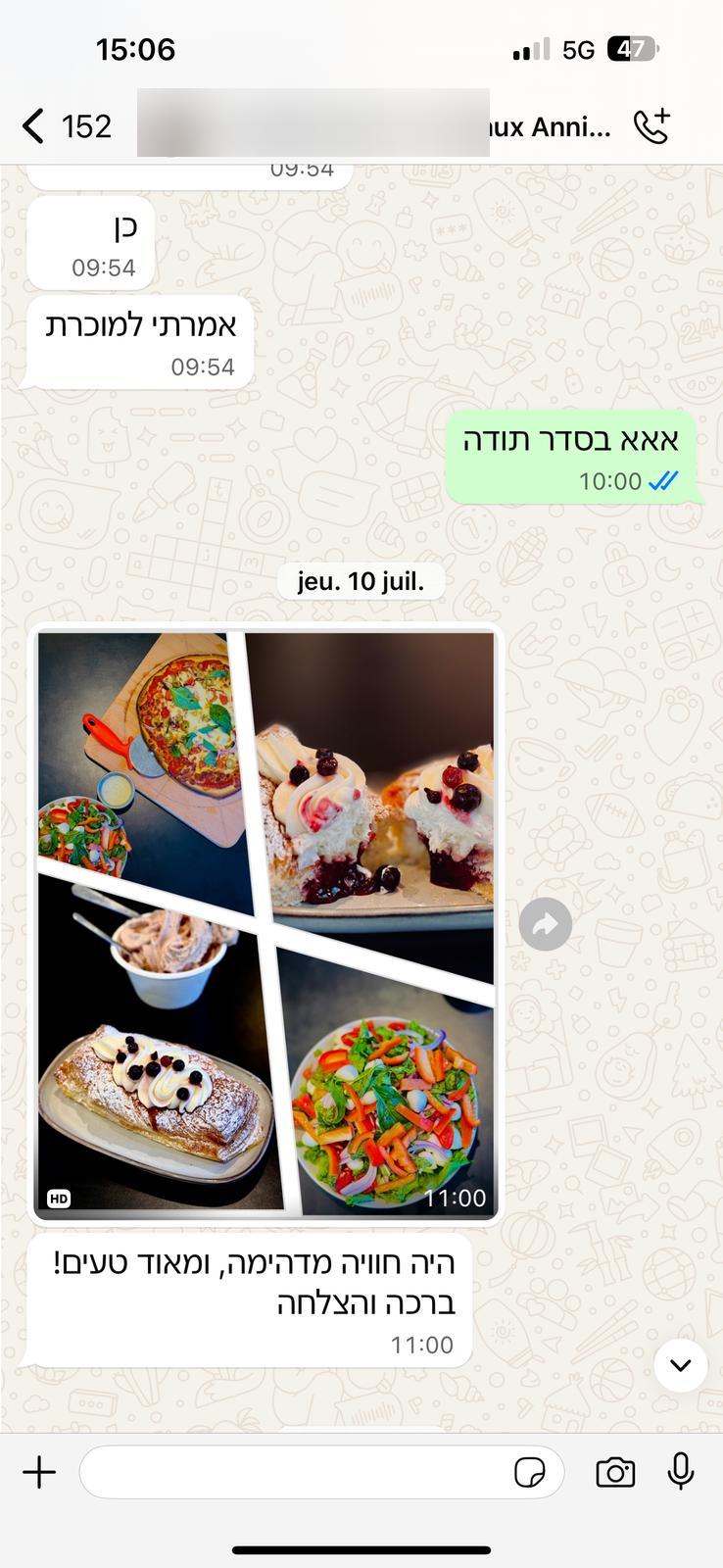The height and width of the screenshot is (1568, 723).
Task: Open the food photo collage sent at 11:00
Action: point(265,922)
